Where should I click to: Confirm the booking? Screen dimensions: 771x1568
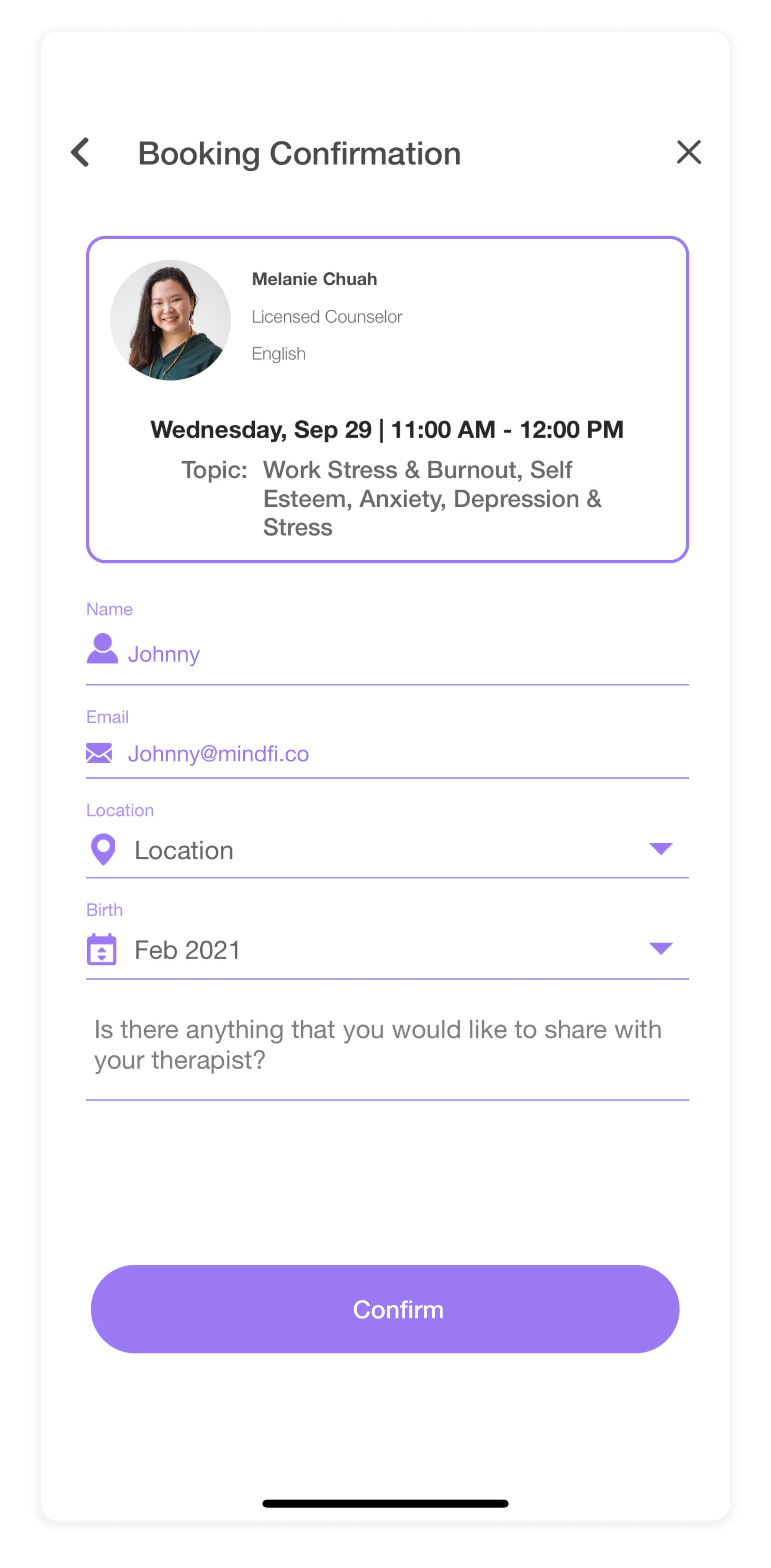385,1309
